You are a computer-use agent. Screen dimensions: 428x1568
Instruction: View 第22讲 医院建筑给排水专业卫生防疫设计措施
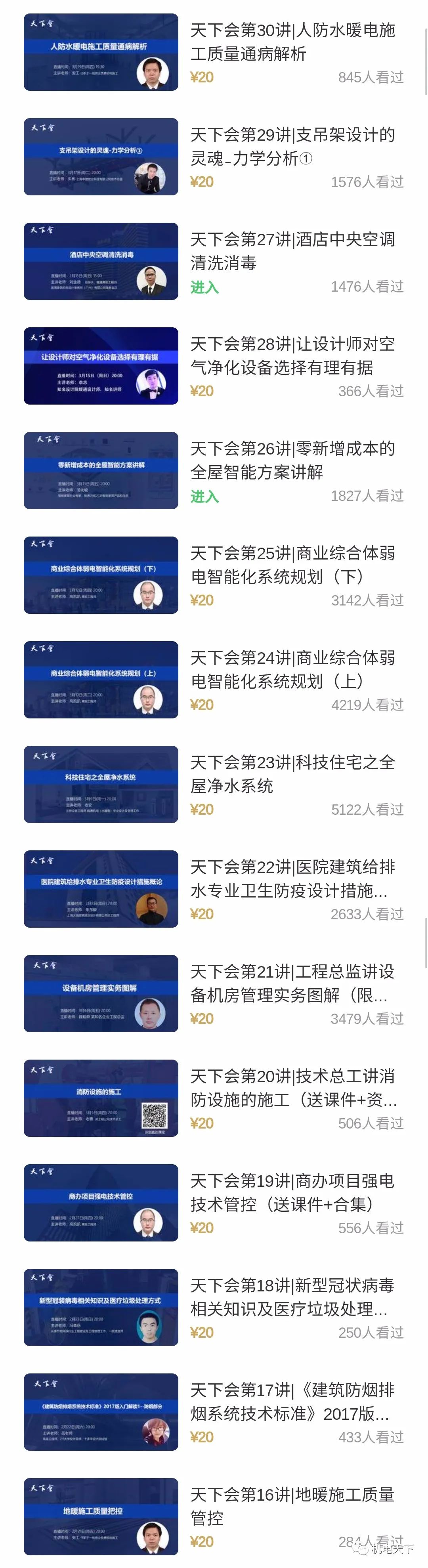coord(292,879)
